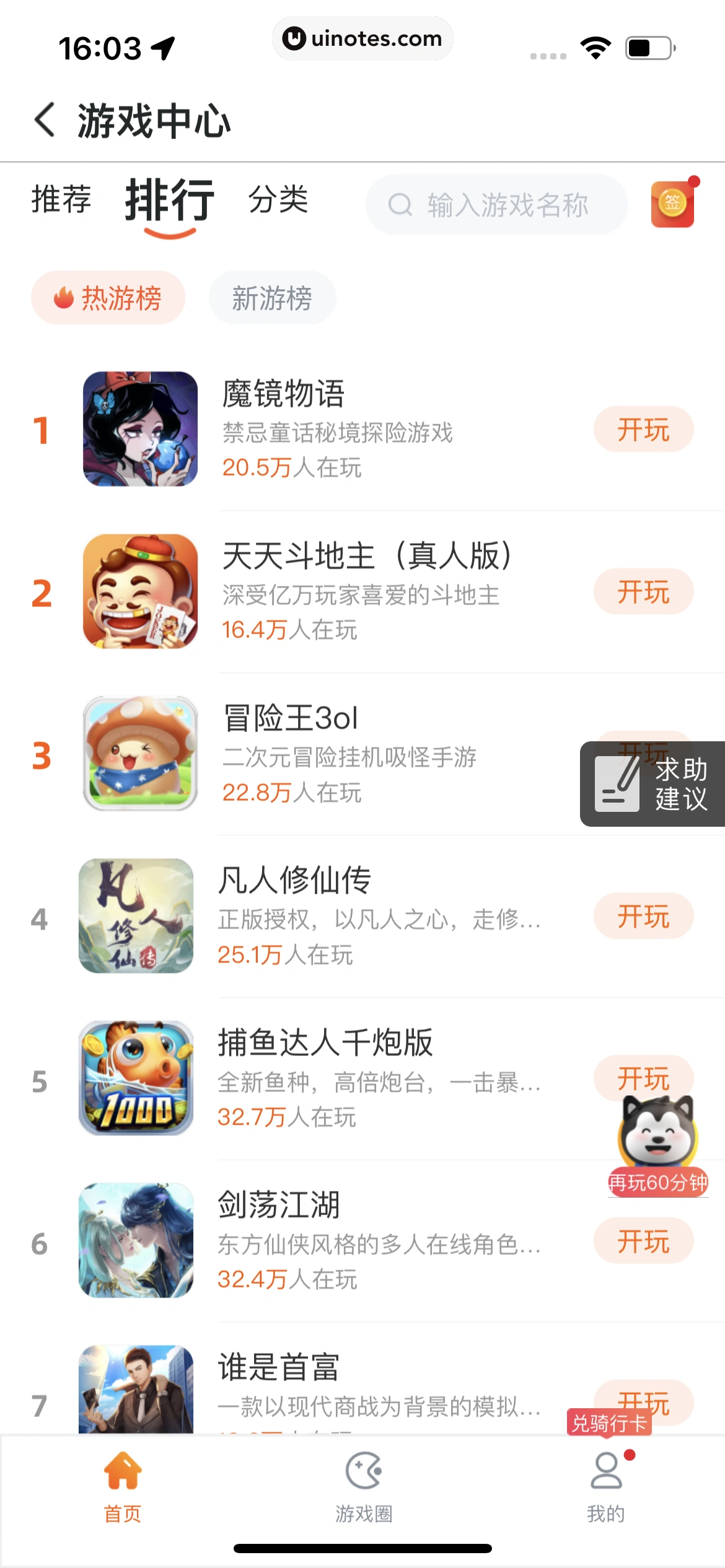The width and height of the screenshot is (725, 1568).
Task: Tap 开玩 to play 魔镜物语
Action: 643,429
